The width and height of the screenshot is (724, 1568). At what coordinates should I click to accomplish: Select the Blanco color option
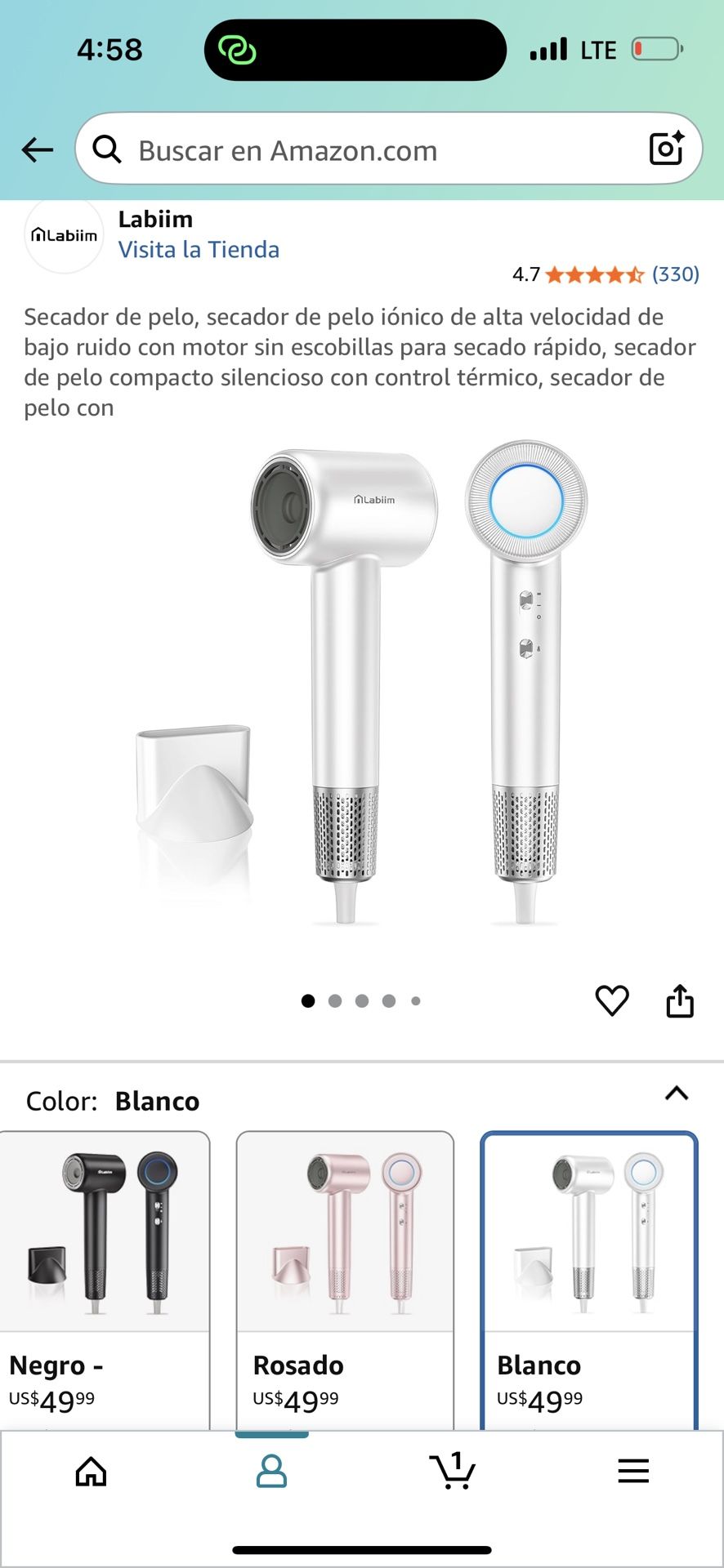point(589,1280)
